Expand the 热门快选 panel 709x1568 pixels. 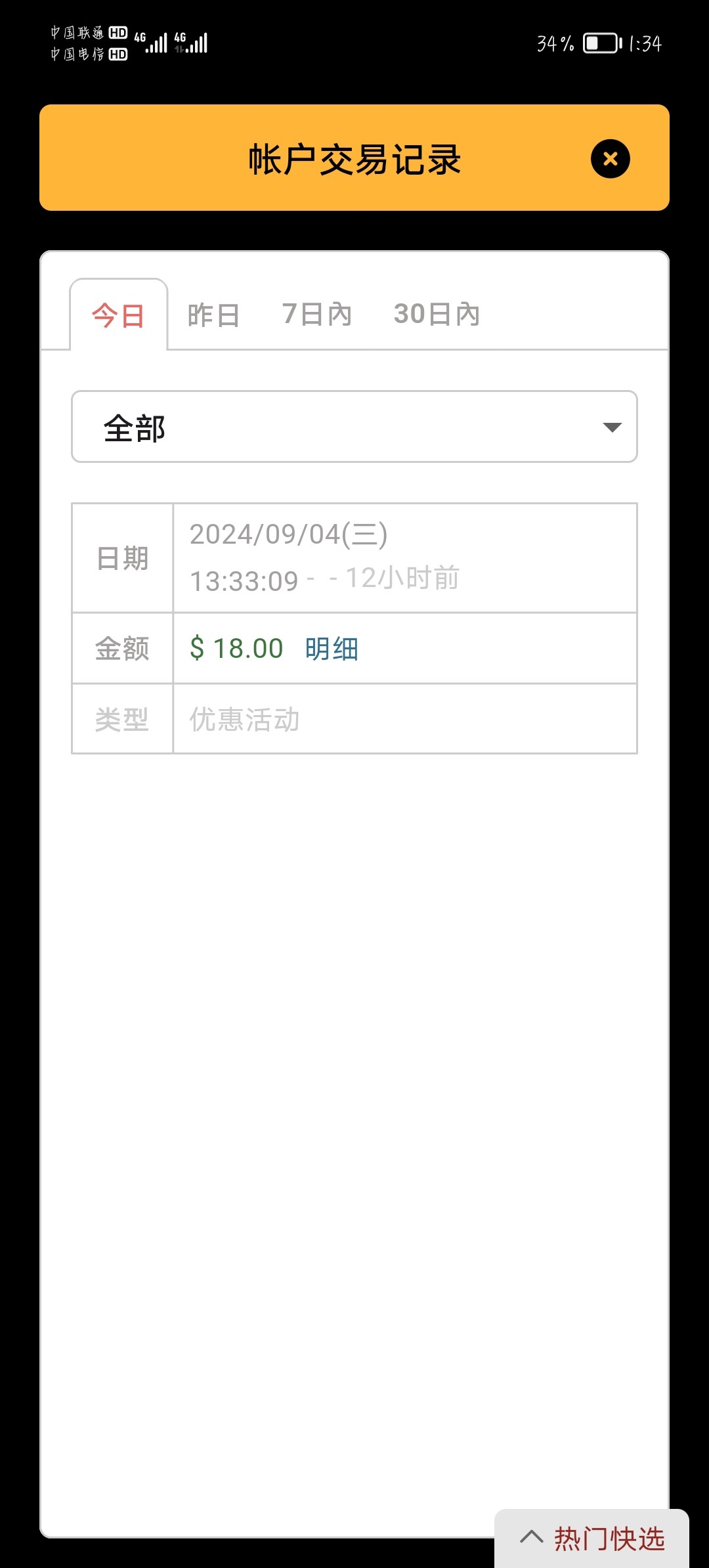[592, 1538]
